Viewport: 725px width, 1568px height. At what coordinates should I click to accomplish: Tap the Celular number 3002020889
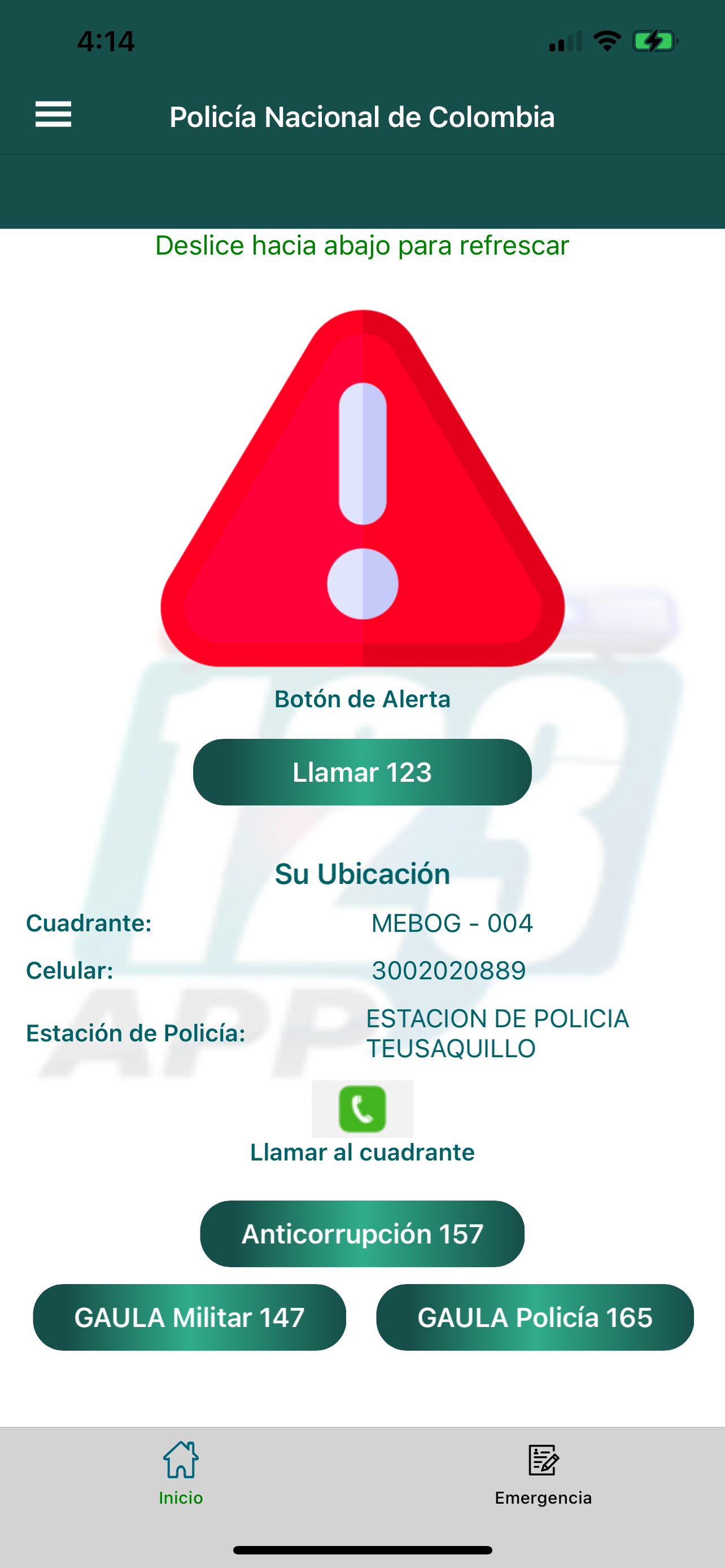[x=449, y=970]
